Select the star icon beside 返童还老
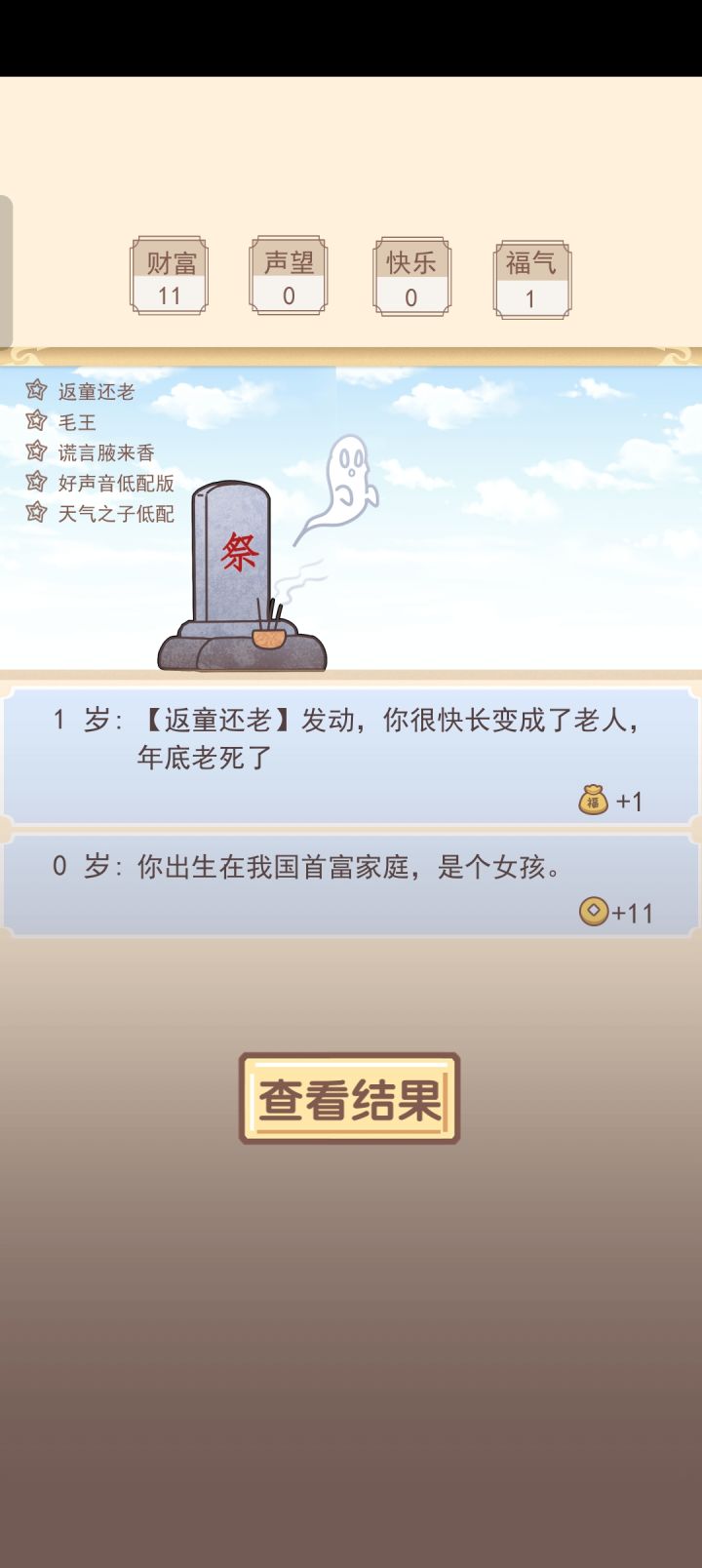This screenshot has height=1568, width=702. pos(36,390)
